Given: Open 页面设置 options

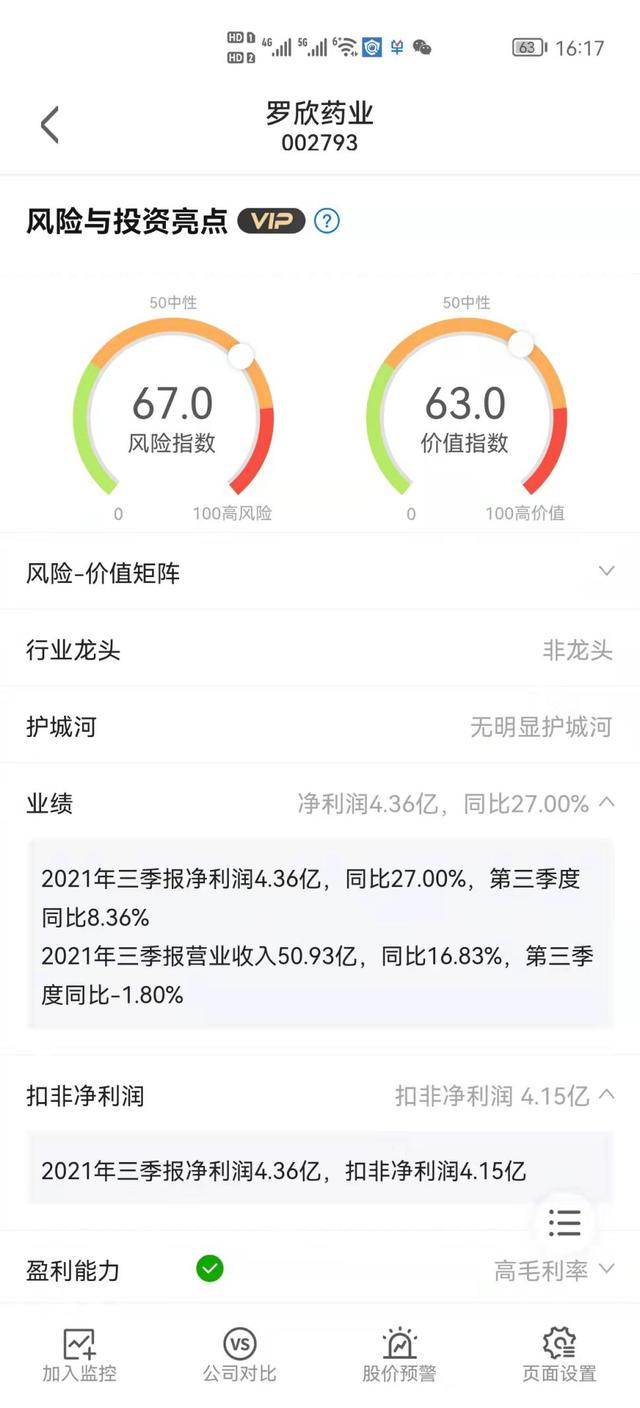Looking at the screenshot, I should [559, 1355].
